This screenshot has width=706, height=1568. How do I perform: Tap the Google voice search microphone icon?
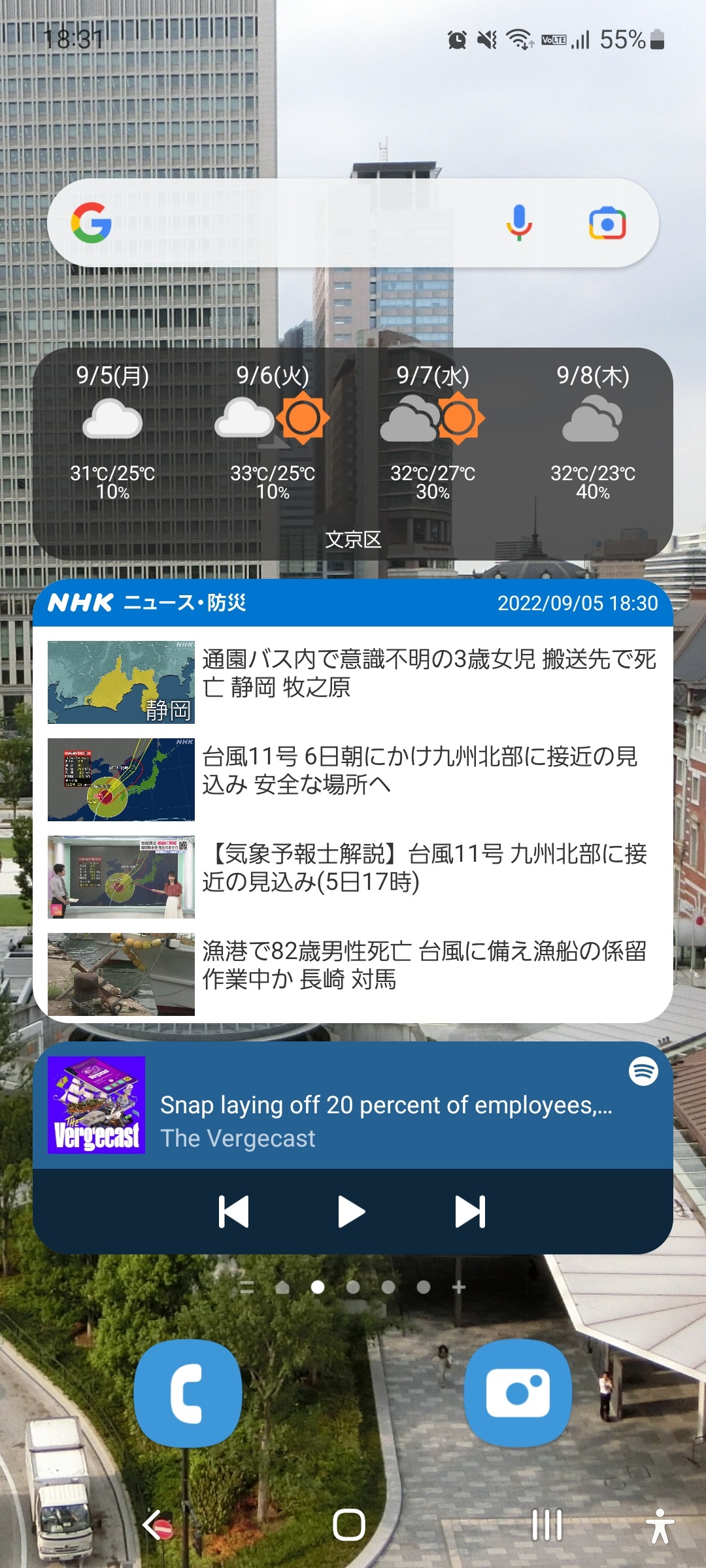tap(520, 223)
